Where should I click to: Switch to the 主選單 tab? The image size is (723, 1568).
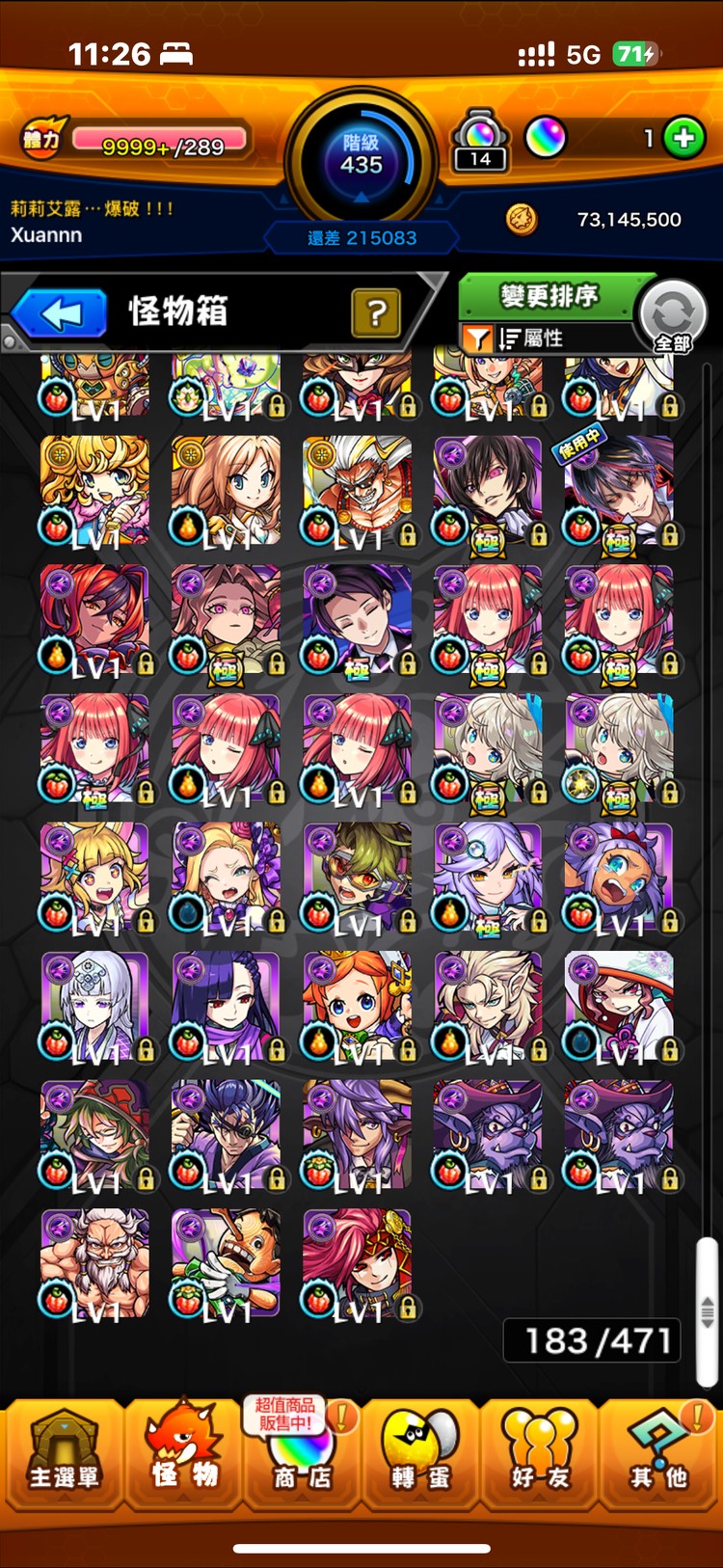coord(64,1453)
